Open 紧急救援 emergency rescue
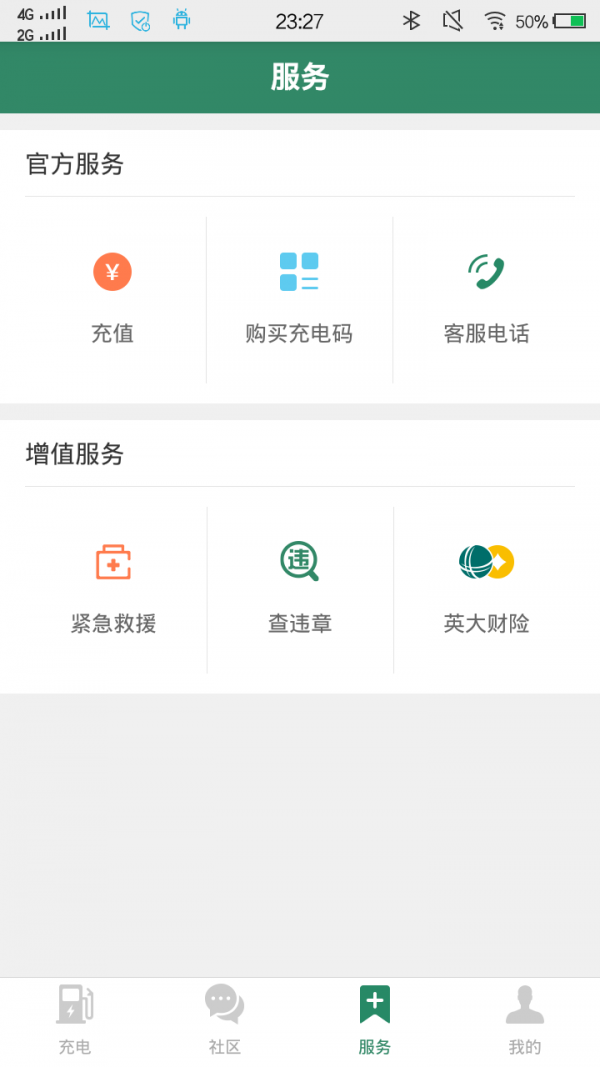The image size is (600, 1067). [x=113, y=588]
